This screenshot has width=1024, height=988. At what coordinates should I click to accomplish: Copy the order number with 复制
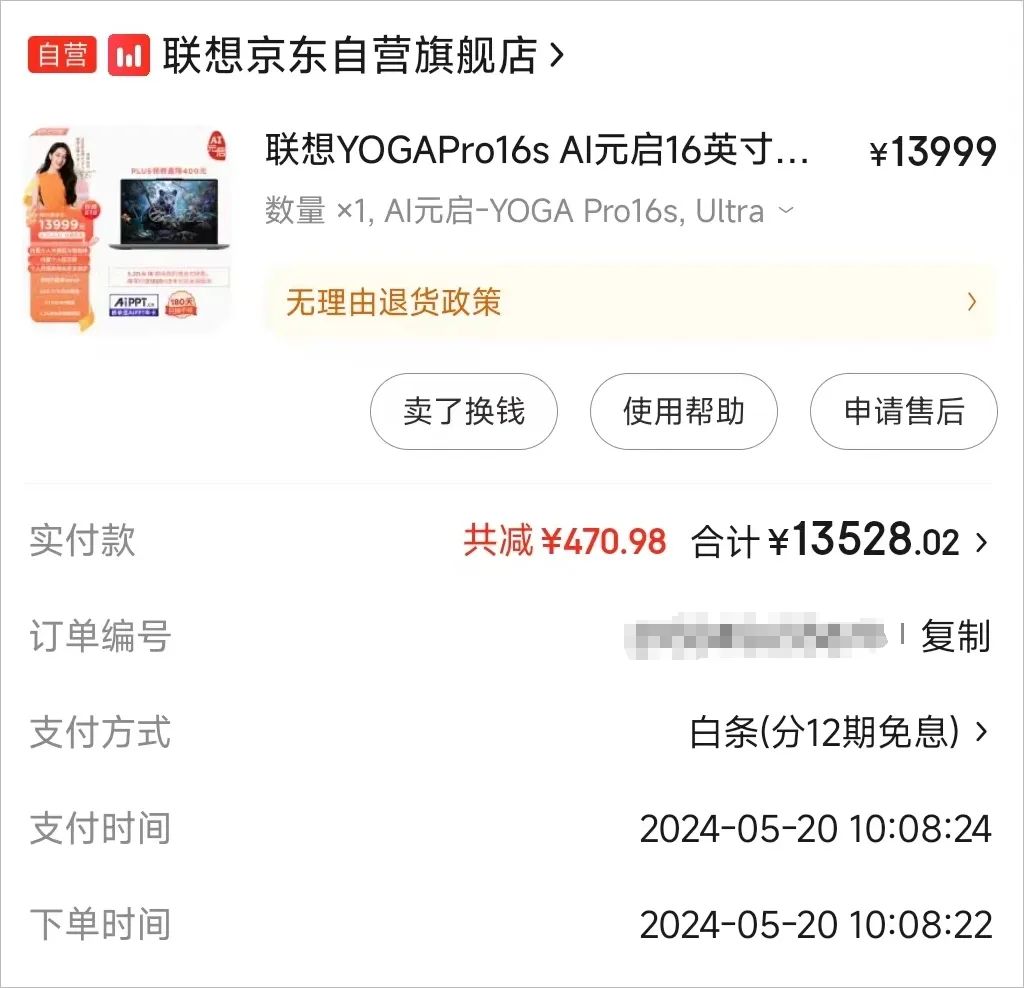955,636
